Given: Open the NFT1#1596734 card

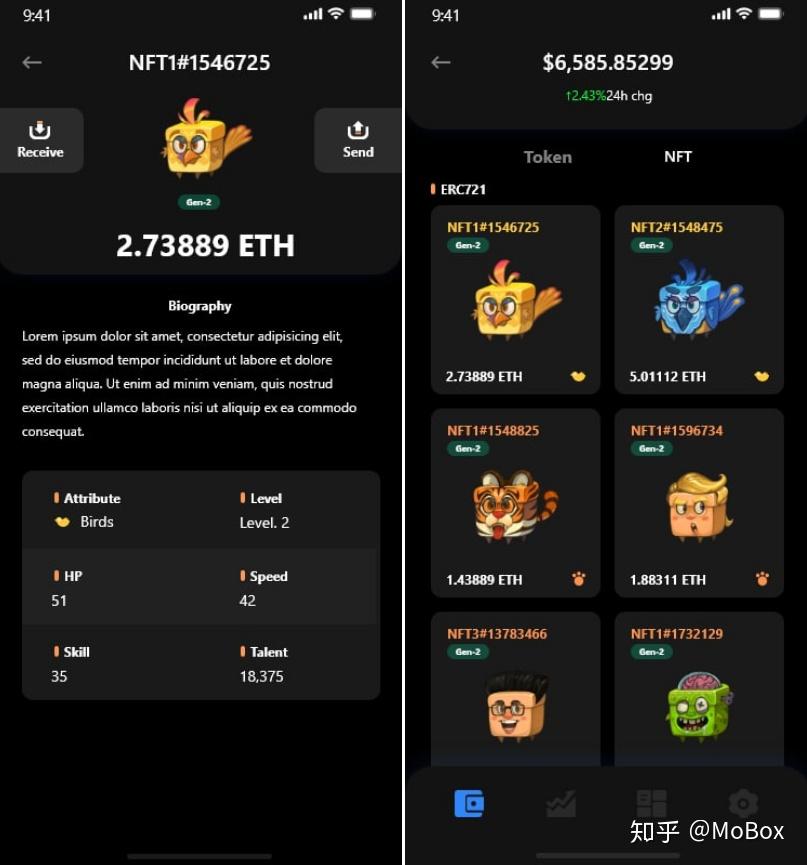Looking at the screenshot, I should point(698,503).
